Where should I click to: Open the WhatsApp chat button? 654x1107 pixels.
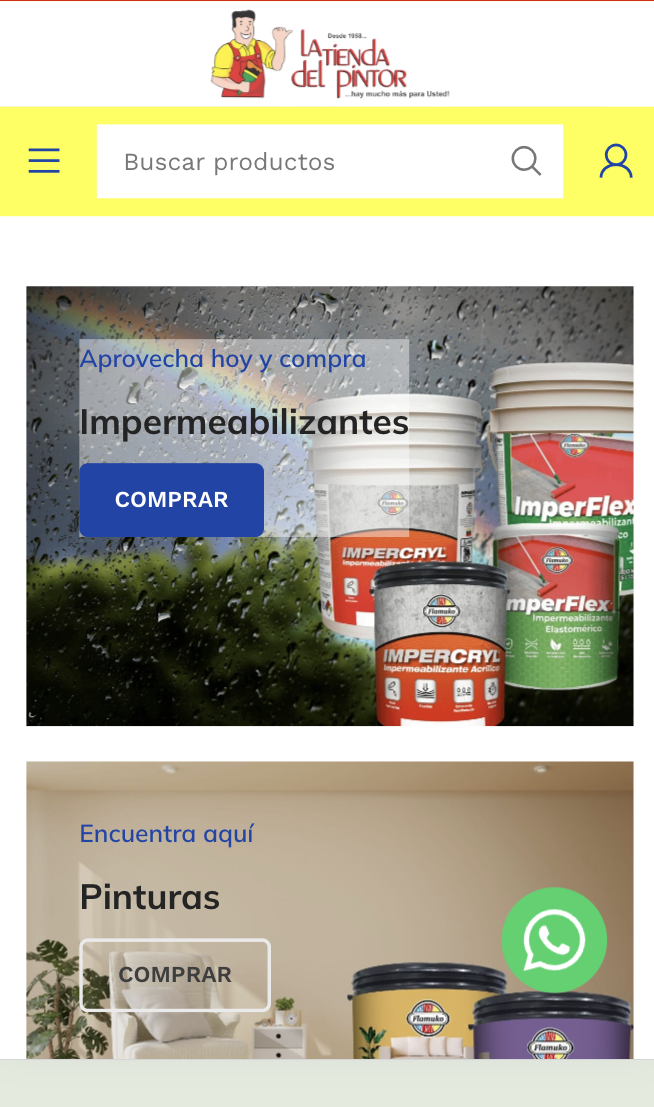[554, 940]
